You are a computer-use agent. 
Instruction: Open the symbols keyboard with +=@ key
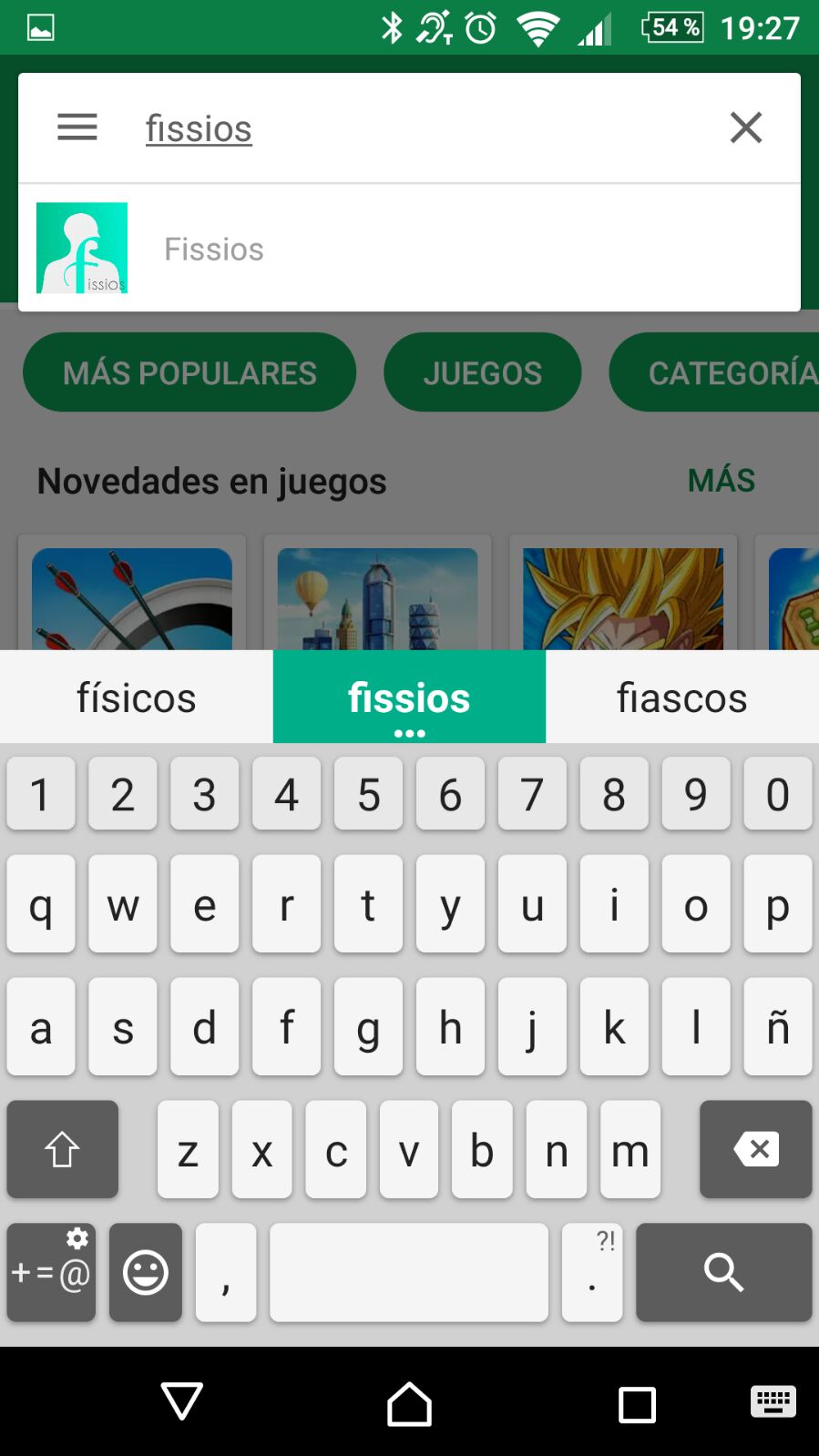point(50,1272)
